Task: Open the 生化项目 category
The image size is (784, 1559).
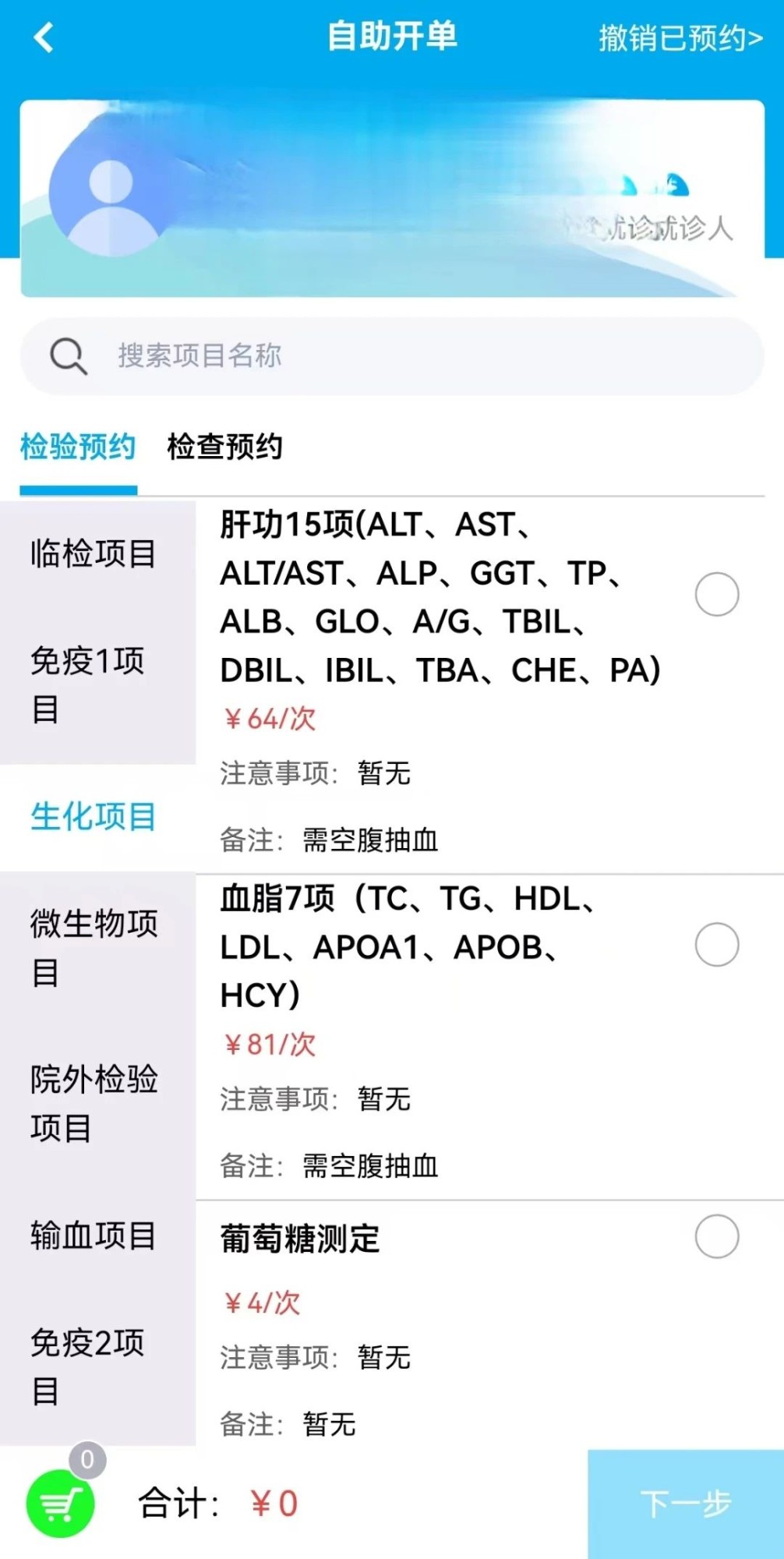Action: [x=97, y=817]
